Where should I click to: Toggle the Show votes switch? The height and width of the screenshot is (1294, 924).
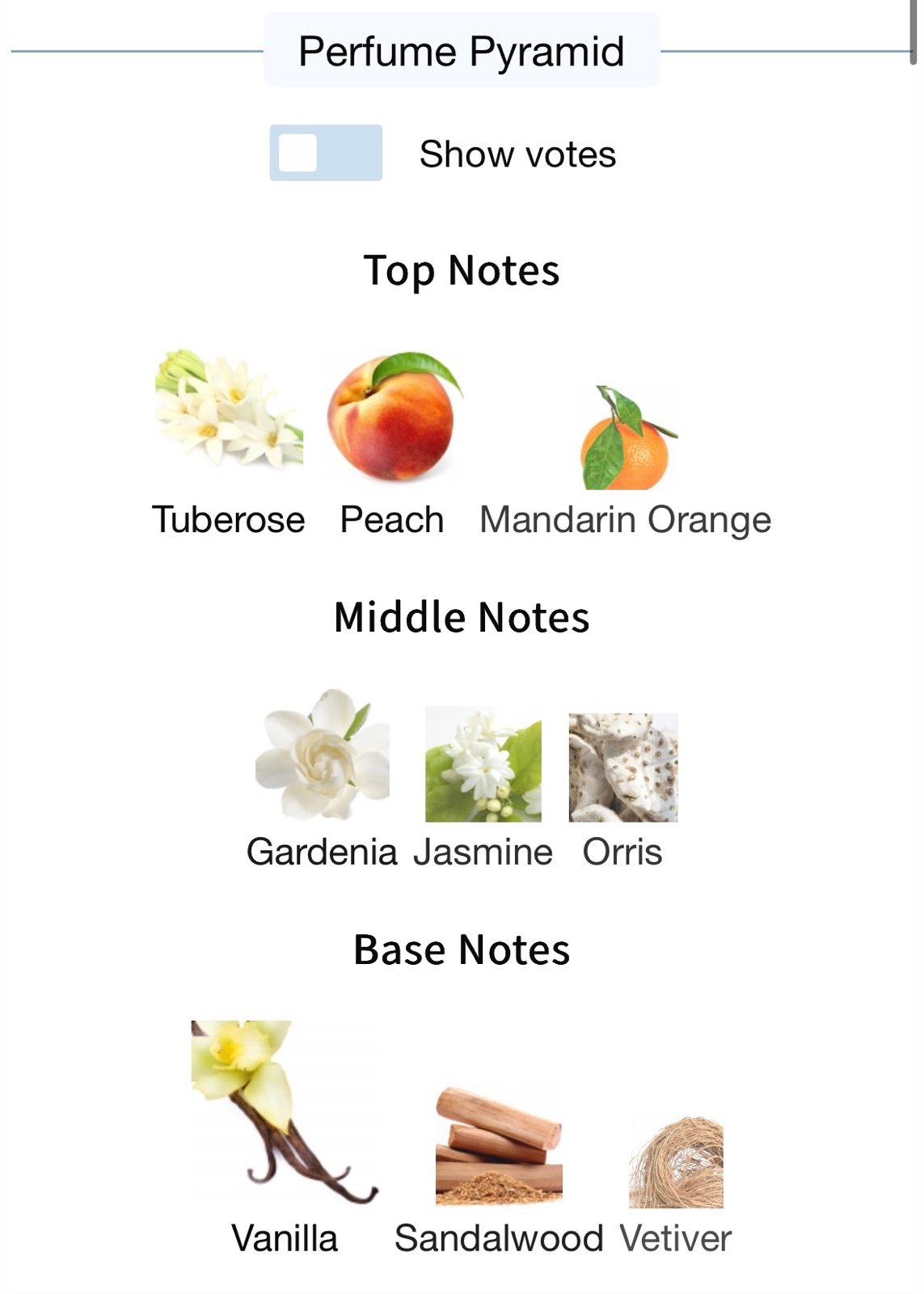(326, 153)
